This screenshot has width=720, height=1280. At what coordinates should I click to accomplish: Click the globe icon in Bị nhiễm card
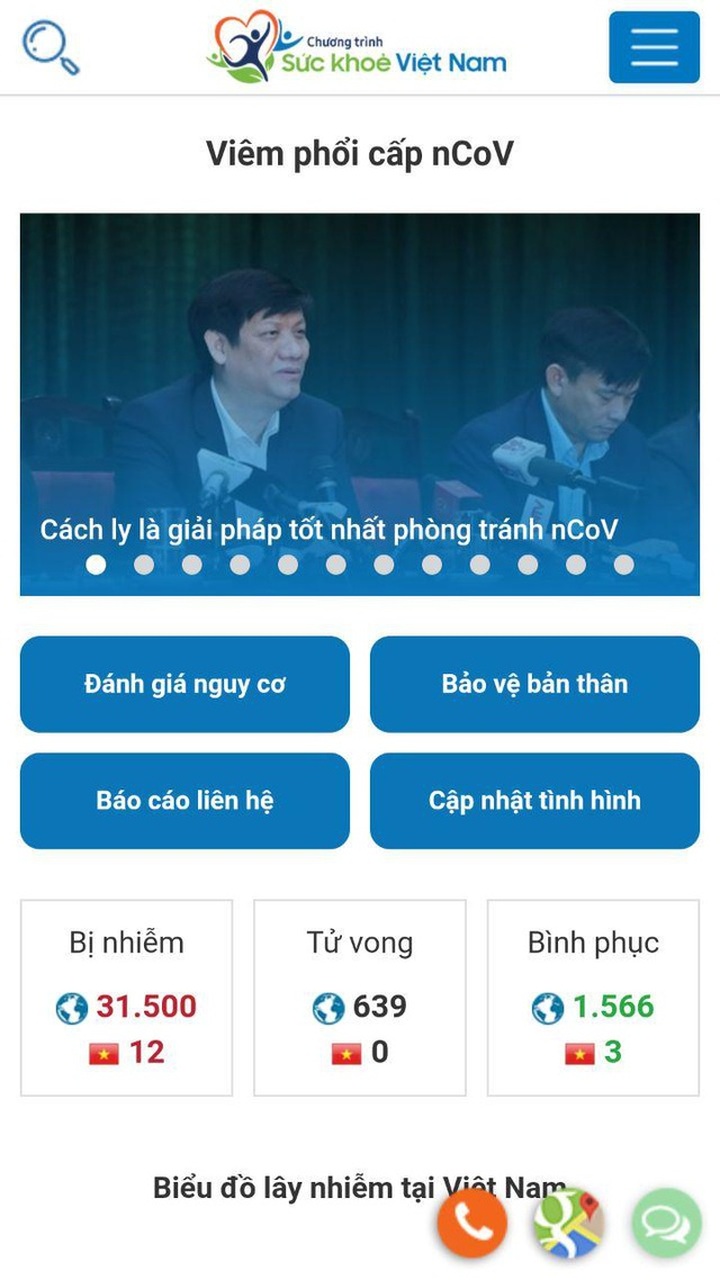click(x=72, y=1007)
